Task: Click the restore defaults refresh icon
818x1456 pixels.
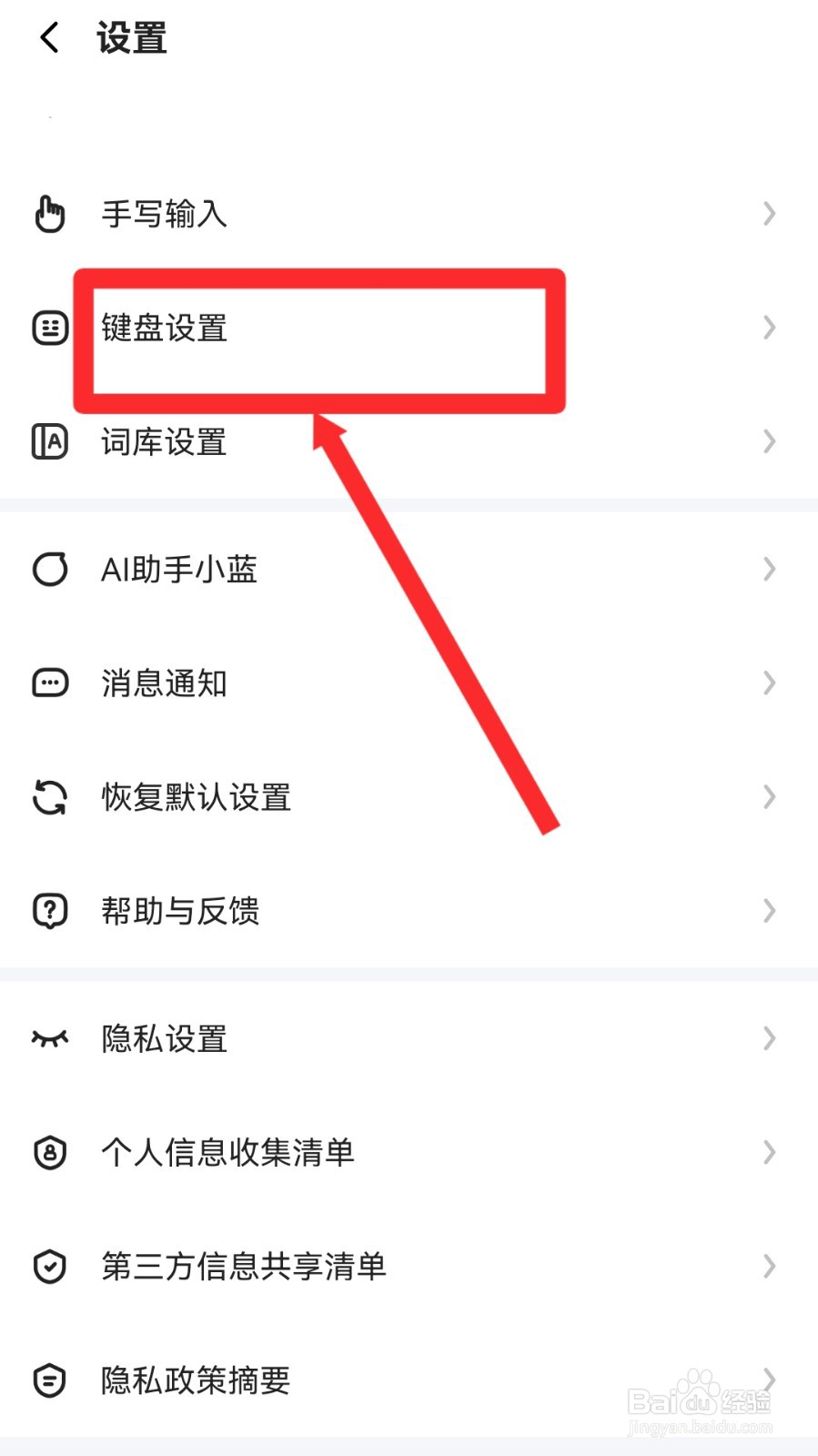Action: point(50,797)
